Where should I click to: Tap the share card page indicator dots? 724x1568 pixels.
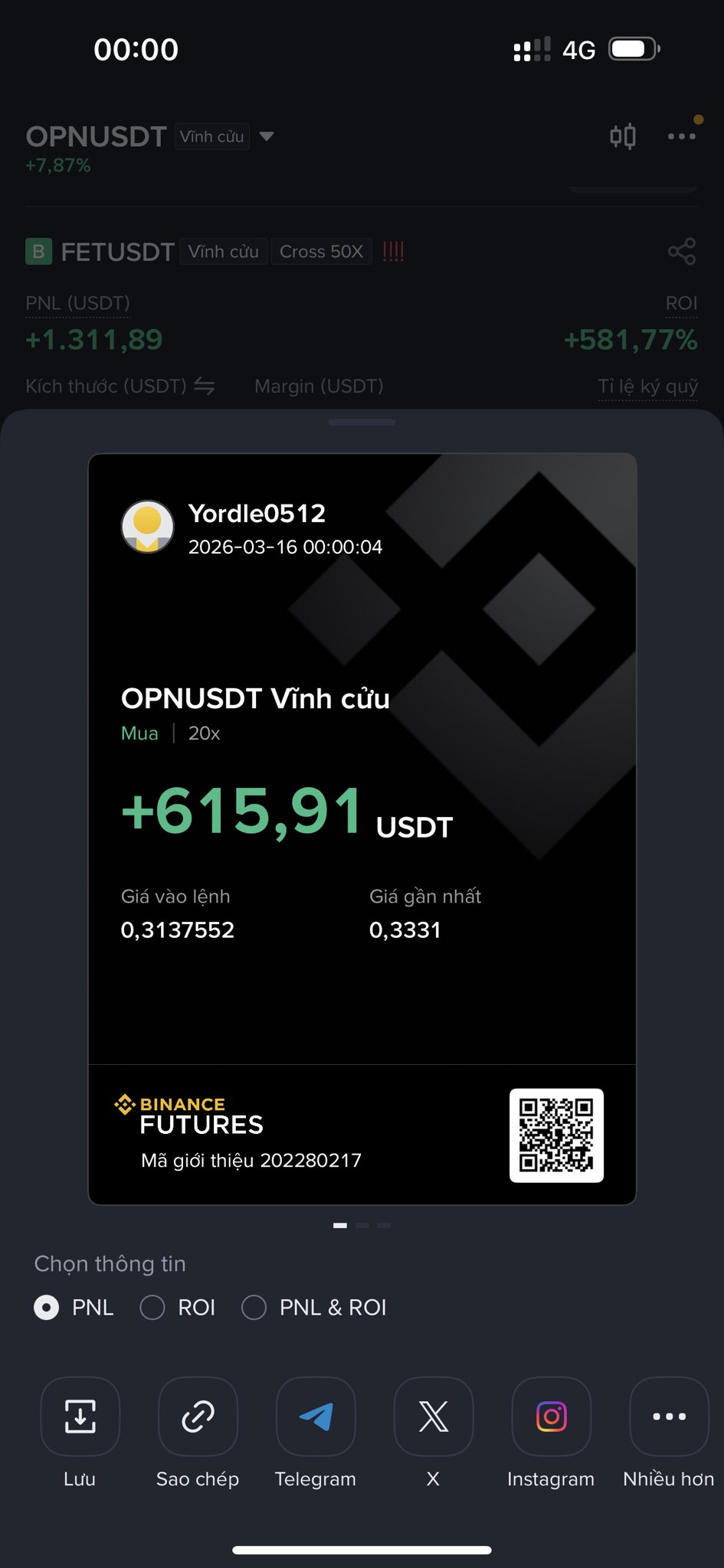pyautogui.click(x=362, y=1226)
